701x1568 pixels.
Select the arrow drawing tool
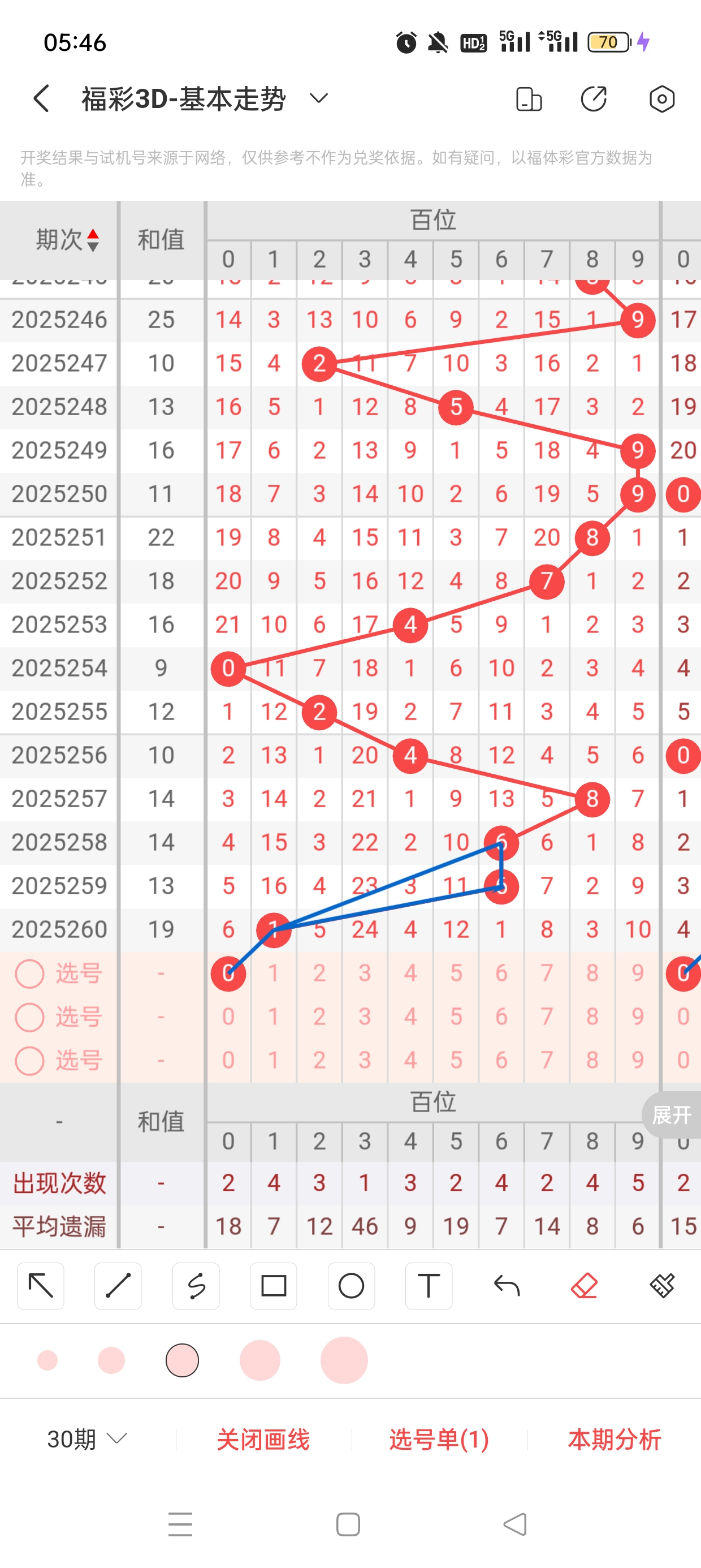click(41, 1286)
